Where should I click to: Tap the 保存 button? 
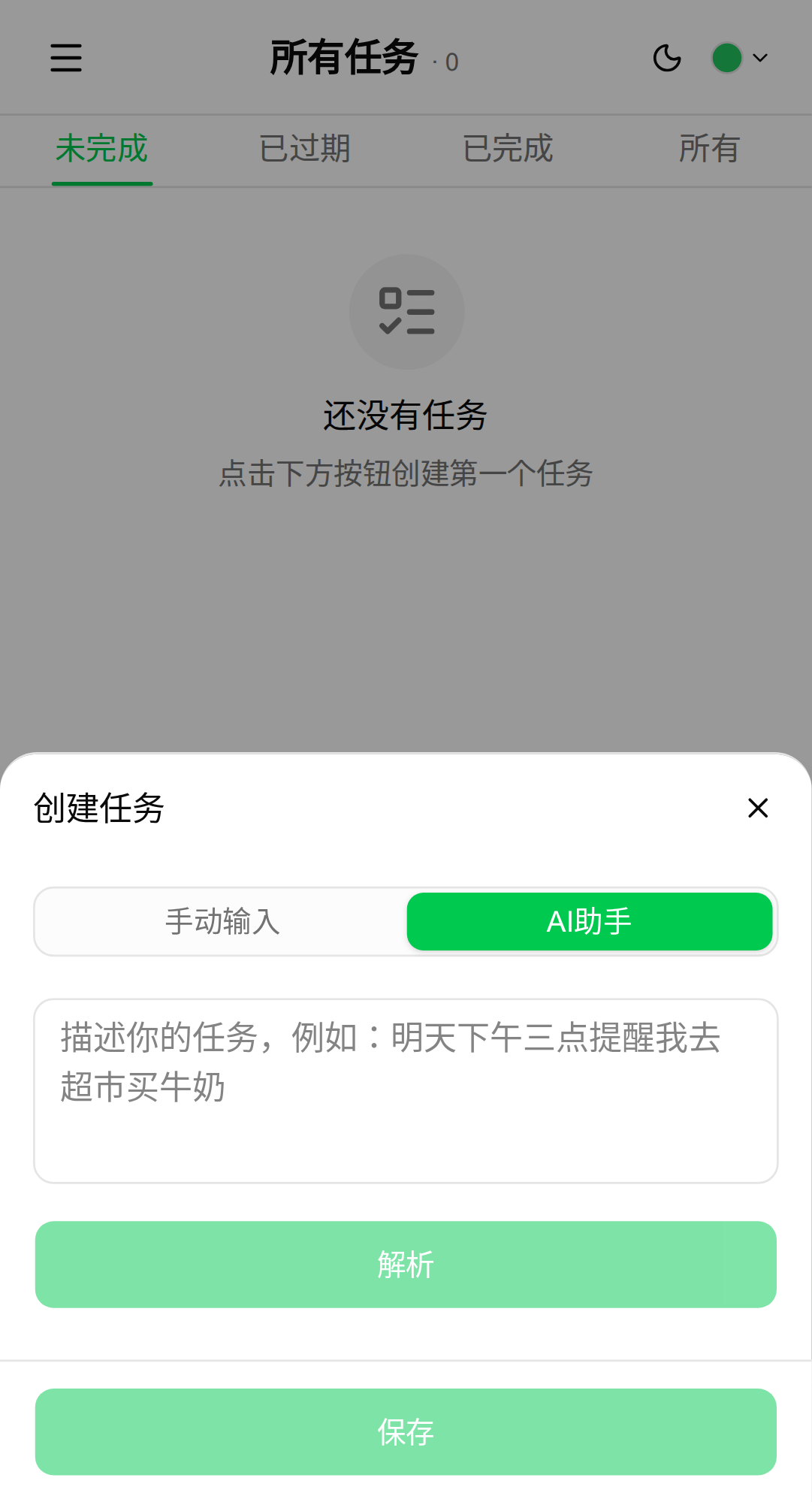[406, 1431]
